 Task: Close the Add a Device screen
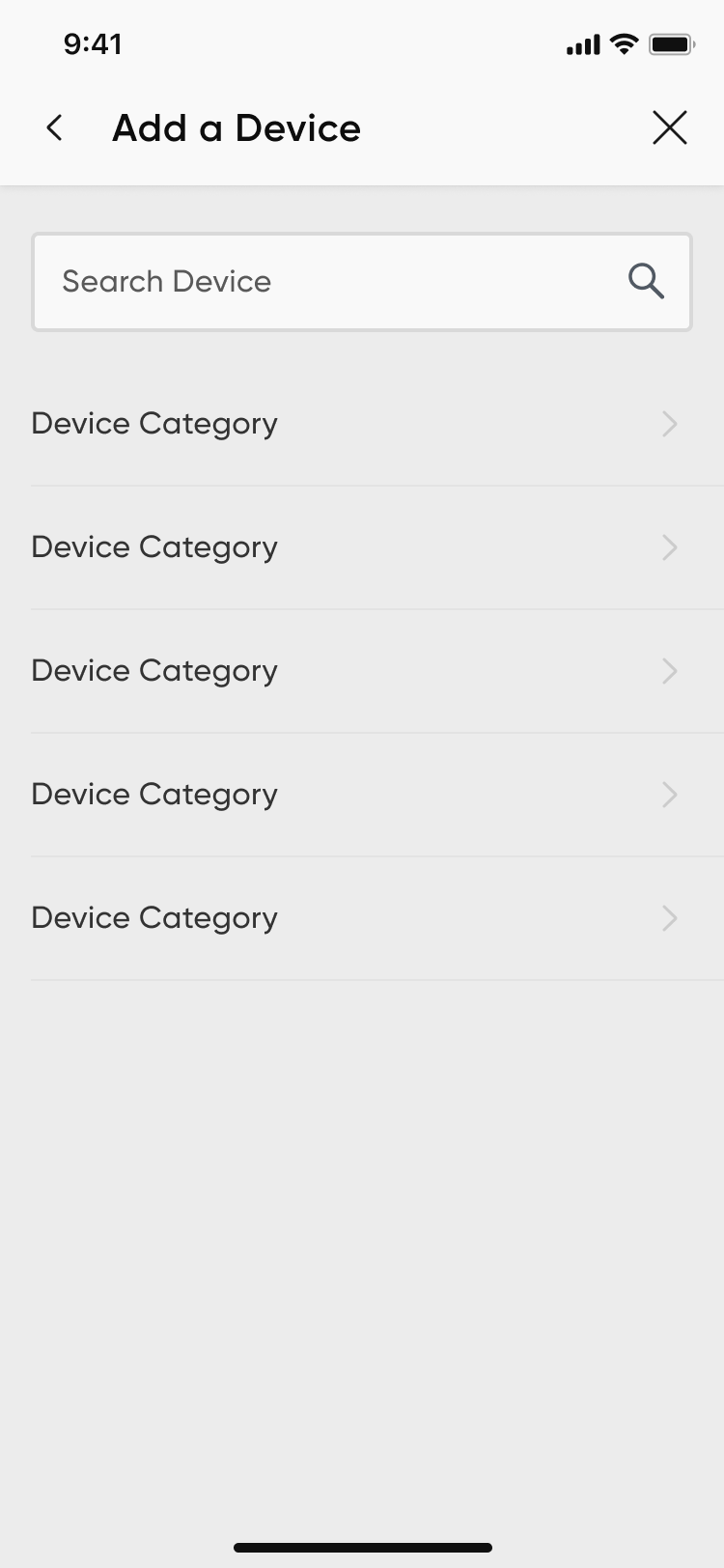669,127
